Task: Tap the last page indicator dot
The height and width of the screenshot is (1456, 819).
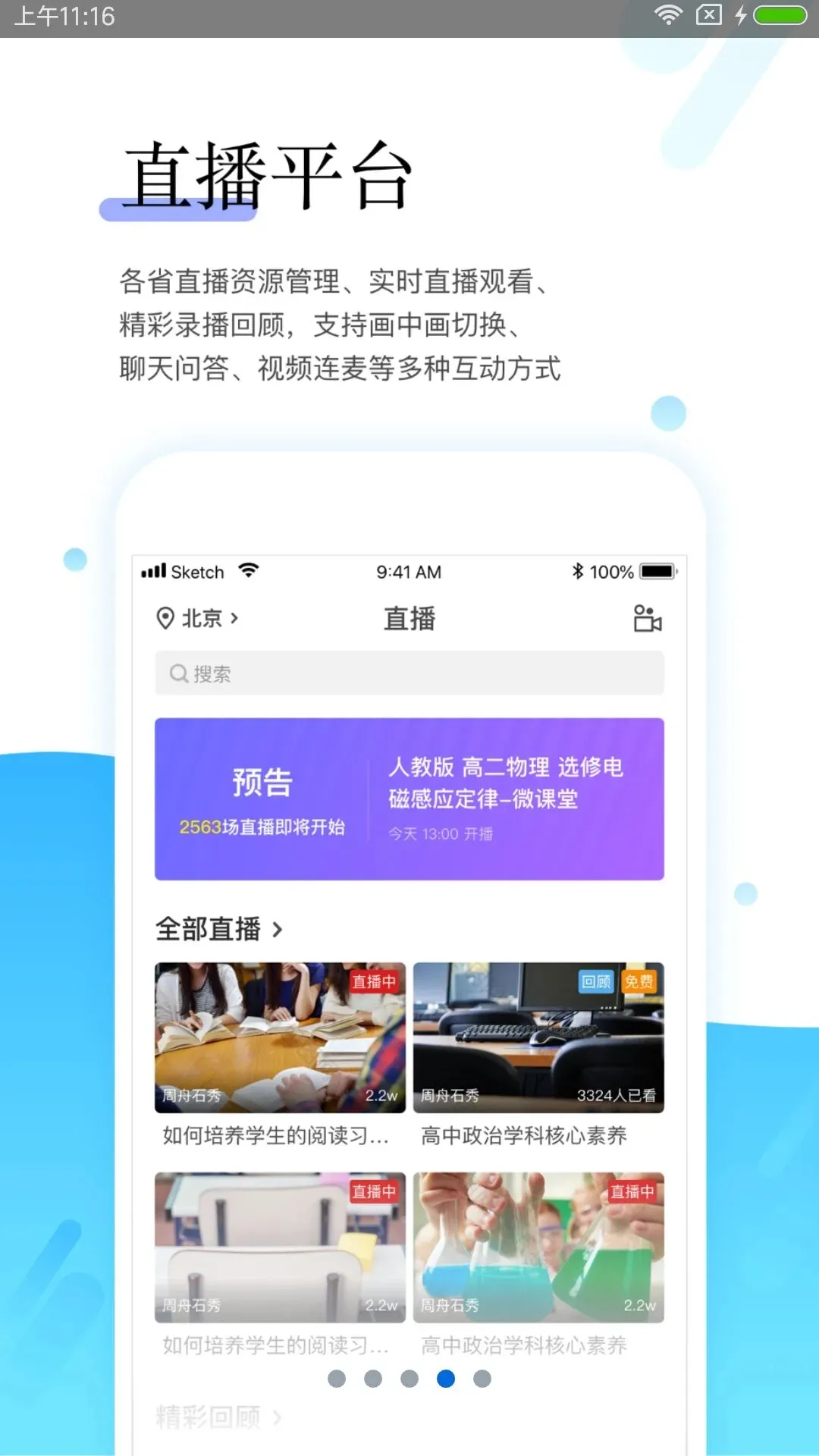Action: [x=482, y=1379]
